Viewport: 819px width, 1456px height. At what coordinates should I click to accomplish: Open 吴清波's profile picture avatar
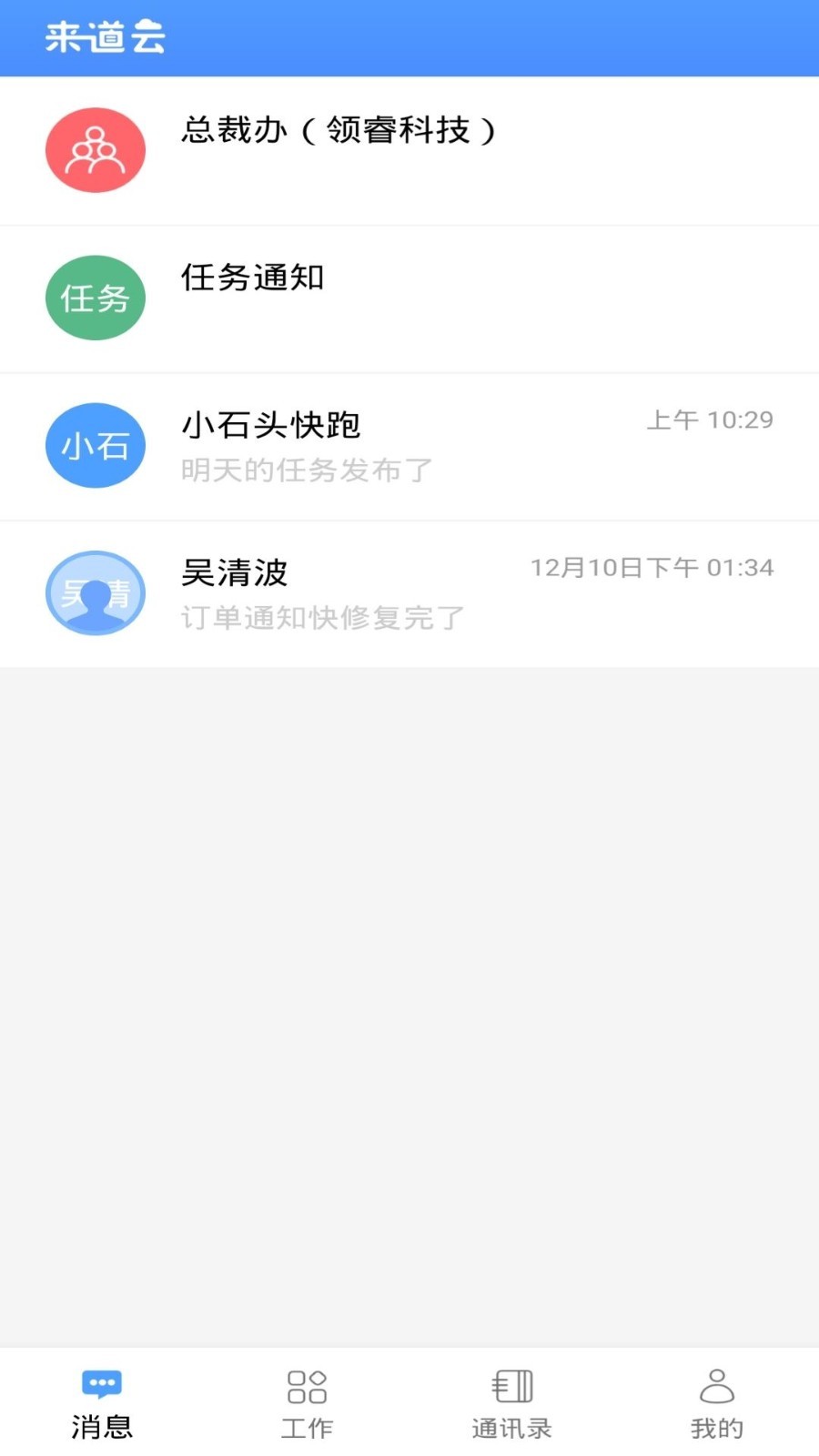96,592
